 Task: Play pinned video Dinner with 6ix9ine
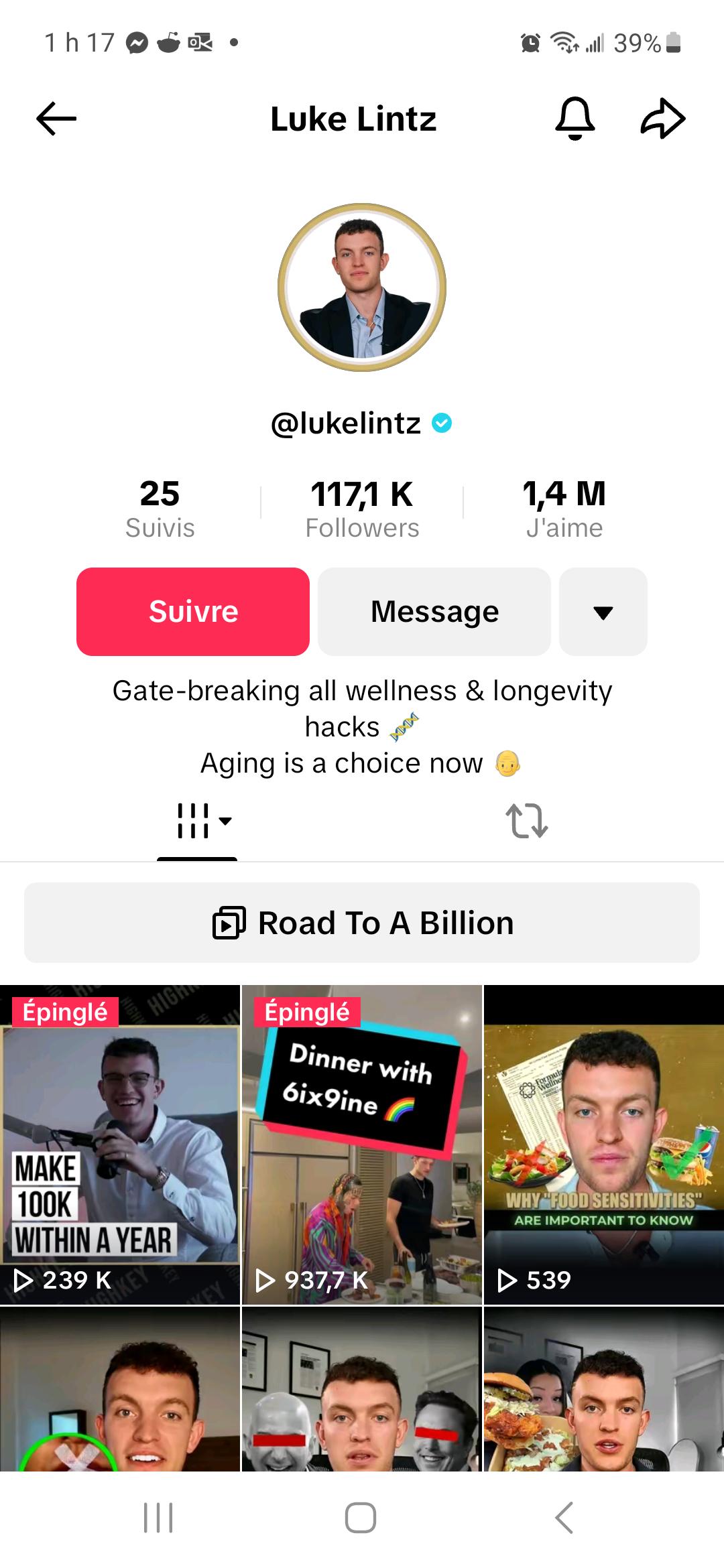[x=362, y=1145]
